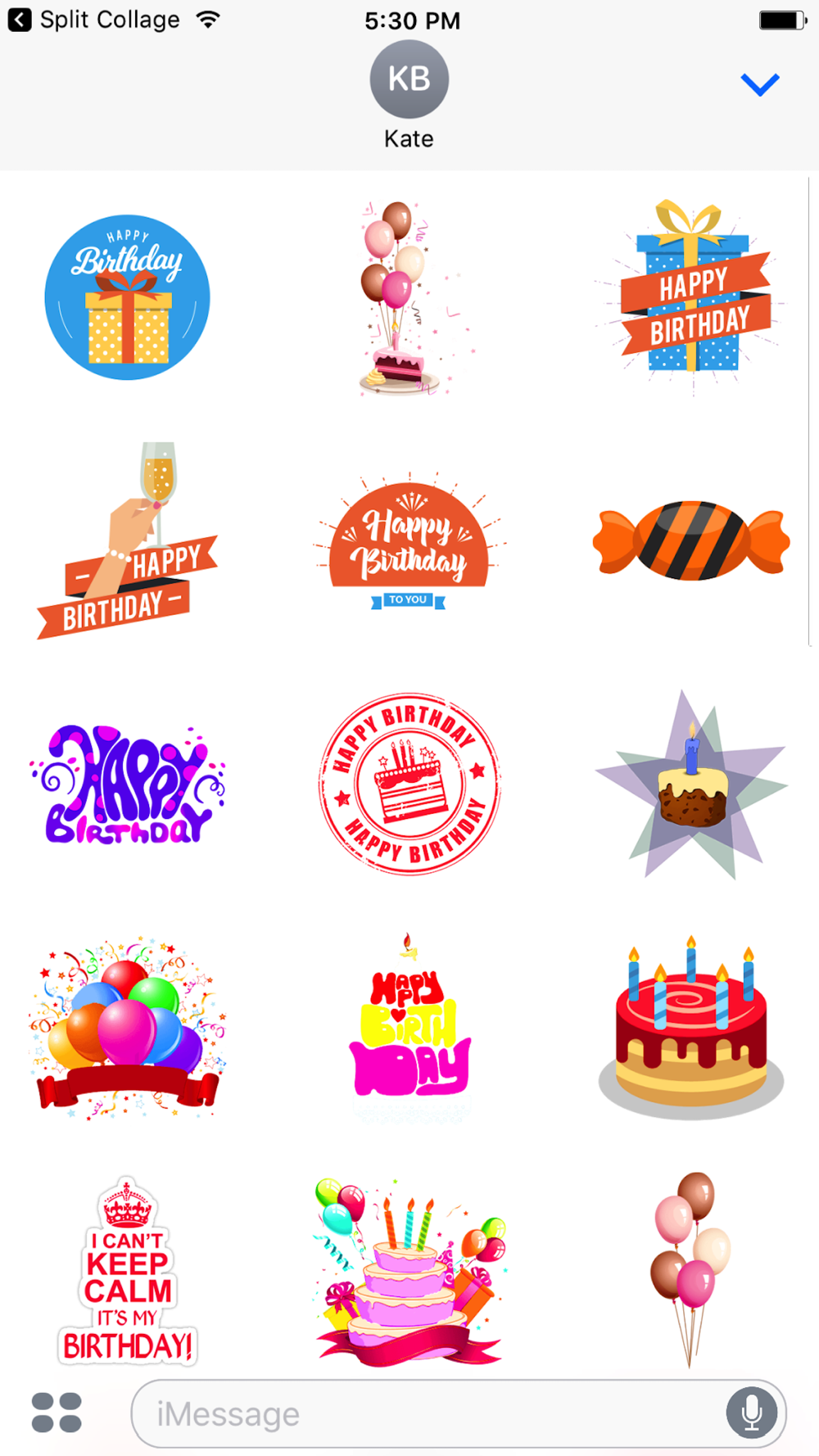Choose the purple graffiti Happy Birthday sticker
The width and height of the screenshot is (819, 1456).
coord(127,785)
